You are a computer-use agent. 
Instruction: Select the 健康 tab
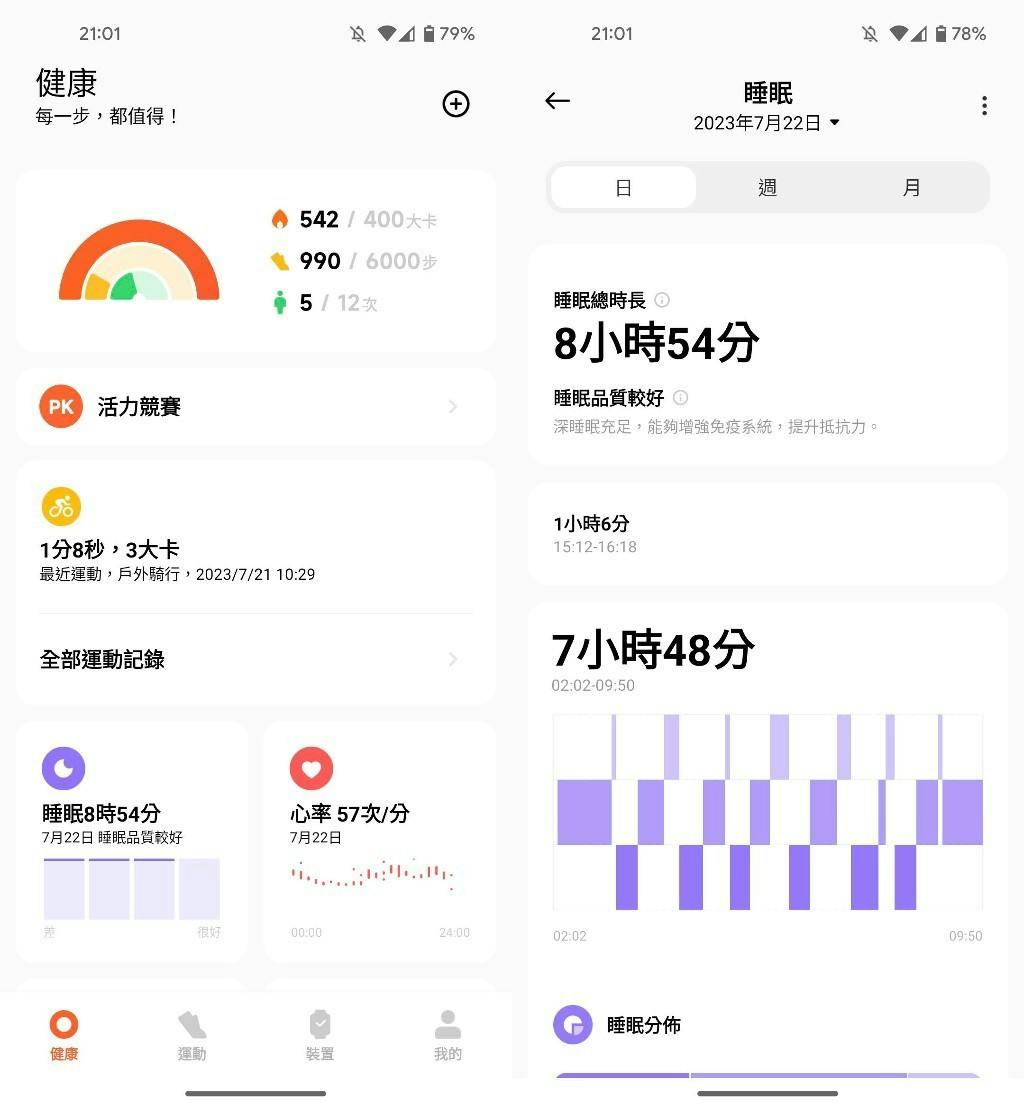(x=64, y=1035)
